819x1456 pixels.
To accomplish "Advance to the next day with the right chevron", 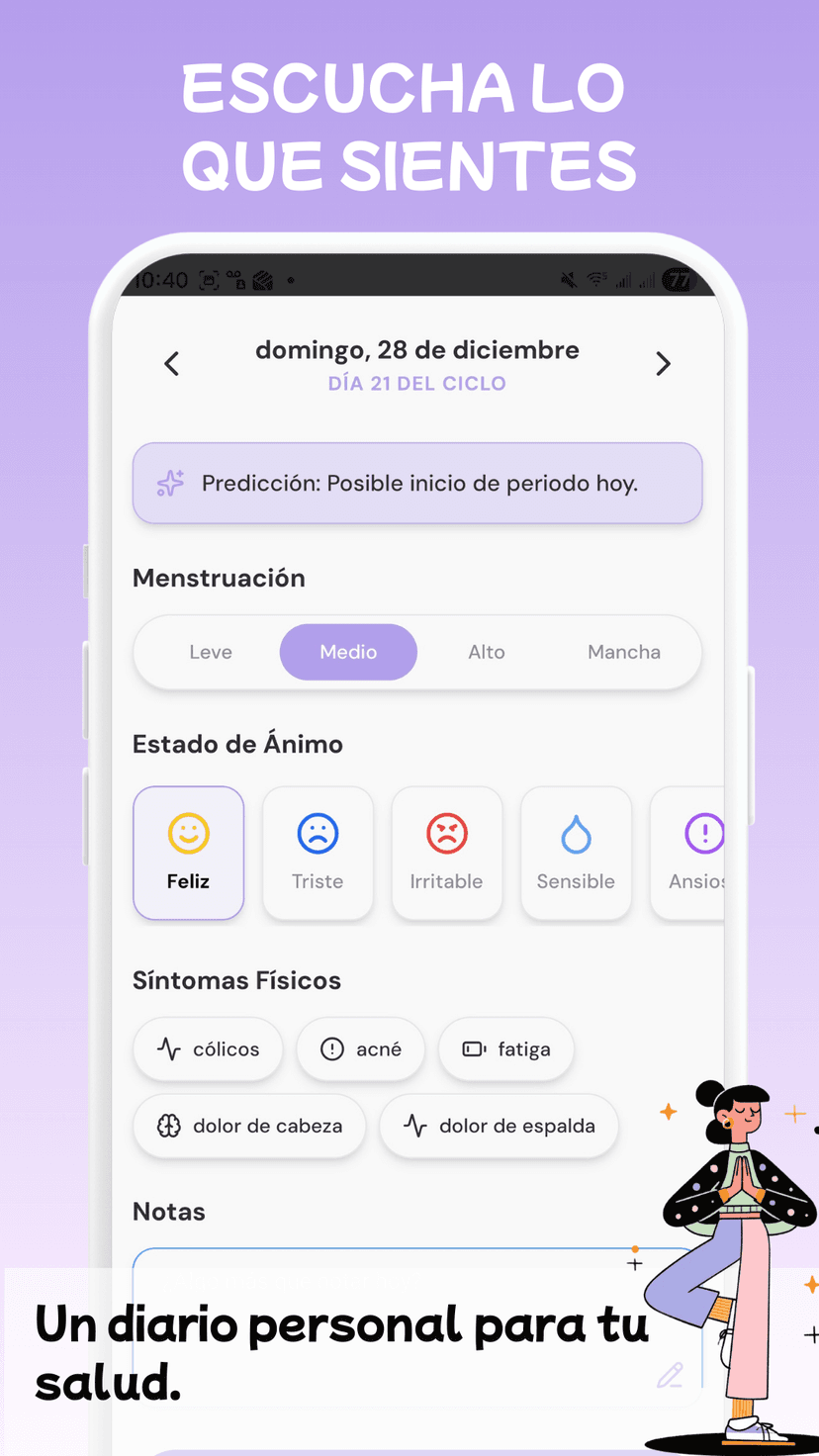I will (x=664, y=364).
